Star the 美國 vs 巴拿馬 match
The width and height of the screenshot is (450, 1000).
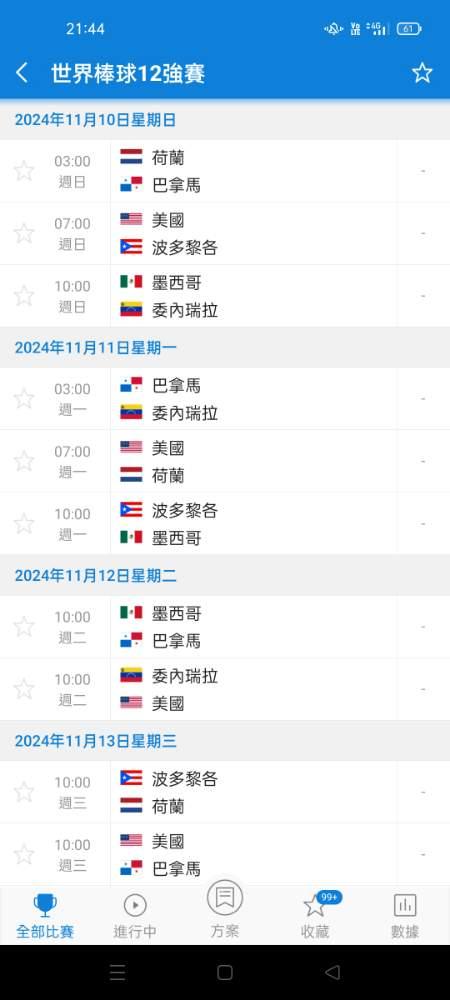click(x=24, y=855)
